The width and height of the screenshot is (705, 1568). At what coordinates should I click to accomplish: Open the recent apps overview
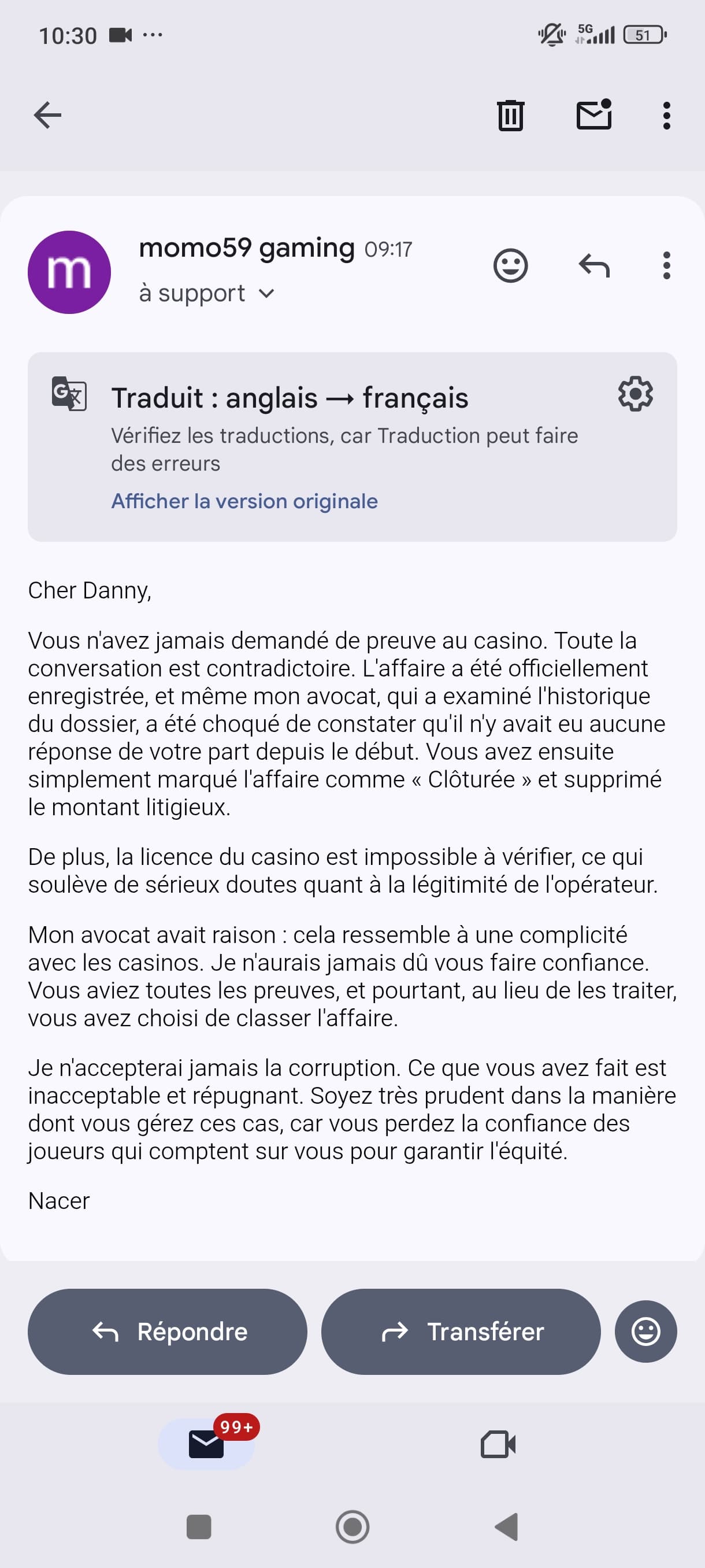click(x=198, y=1526)
